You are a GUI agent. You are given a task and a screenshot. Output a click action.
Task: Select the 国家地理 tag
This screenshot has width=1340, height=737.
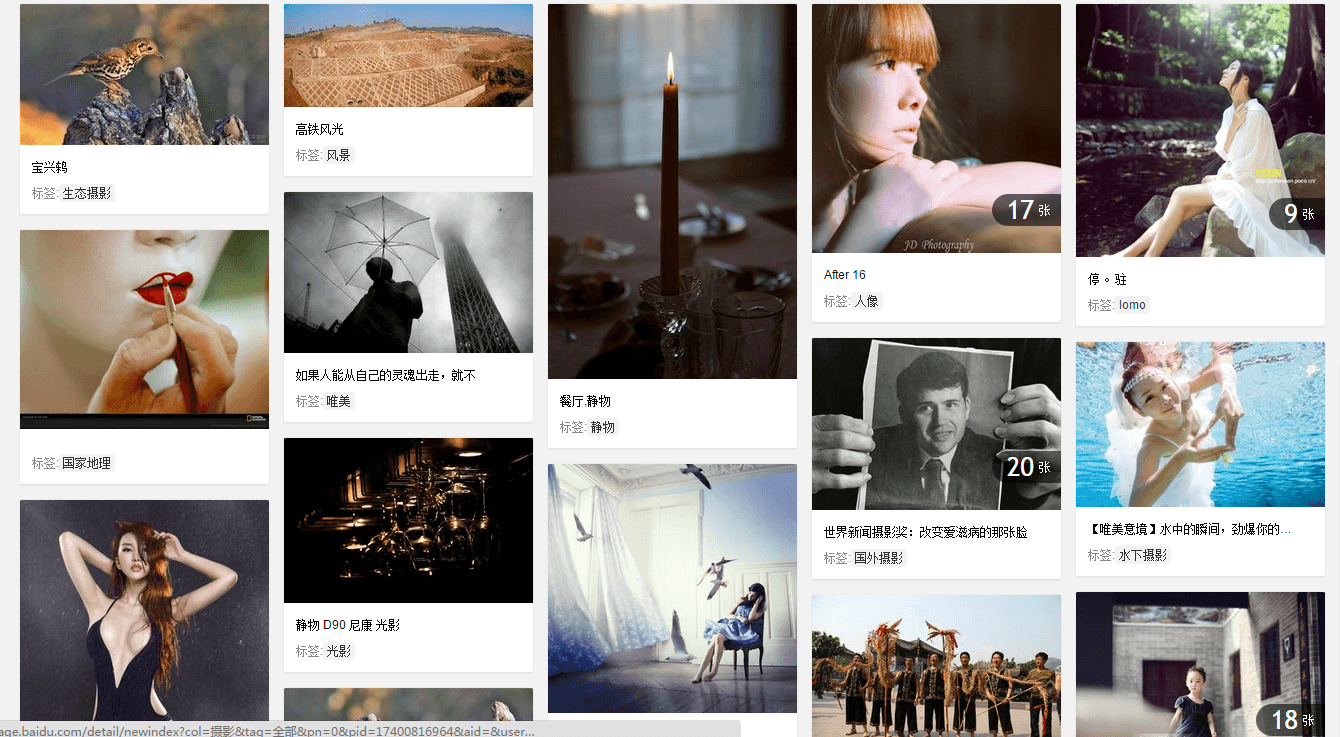[87, 463]
